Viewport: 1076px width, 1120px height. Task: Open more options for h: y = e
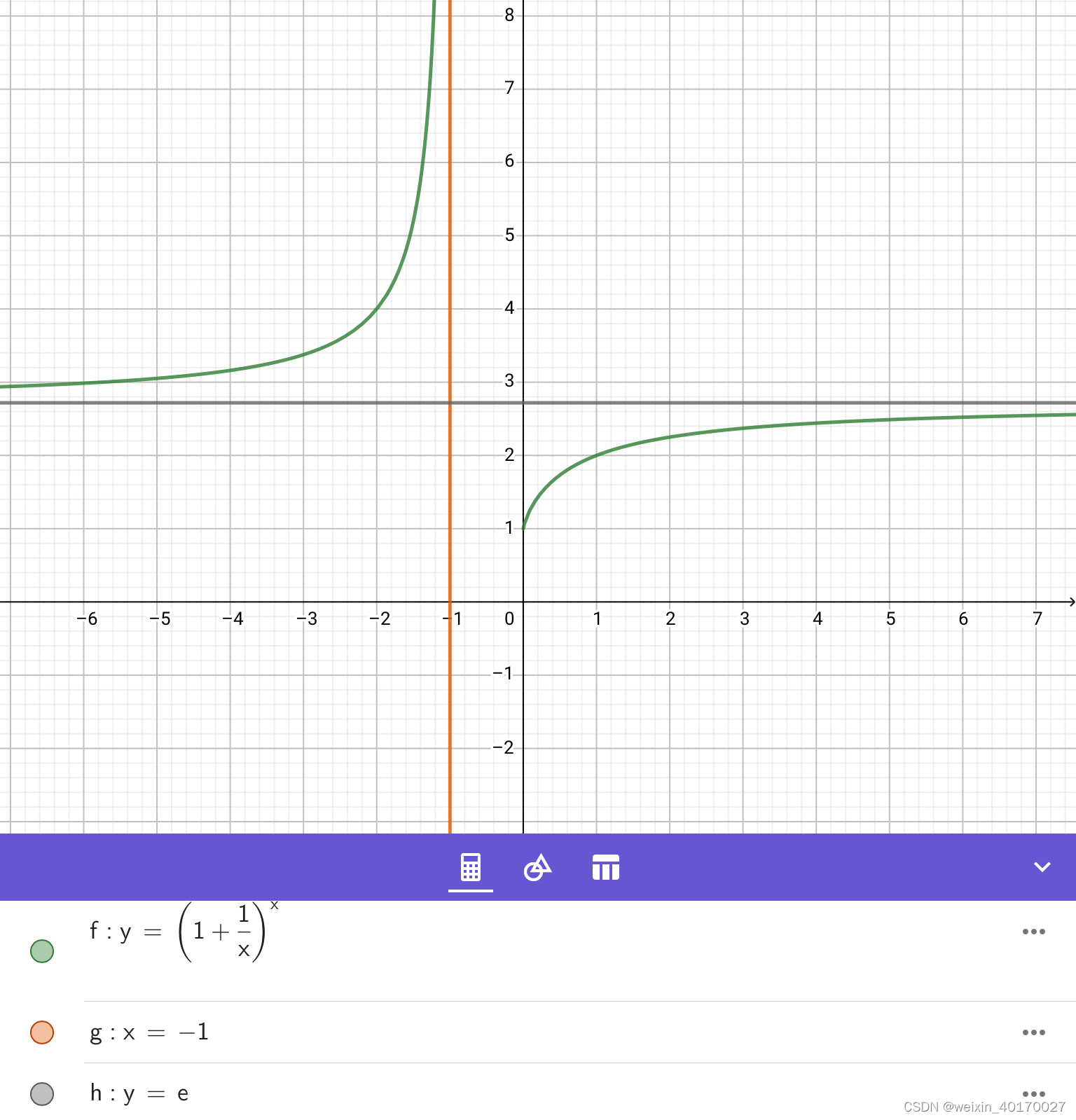(x=1033, y=1093)
